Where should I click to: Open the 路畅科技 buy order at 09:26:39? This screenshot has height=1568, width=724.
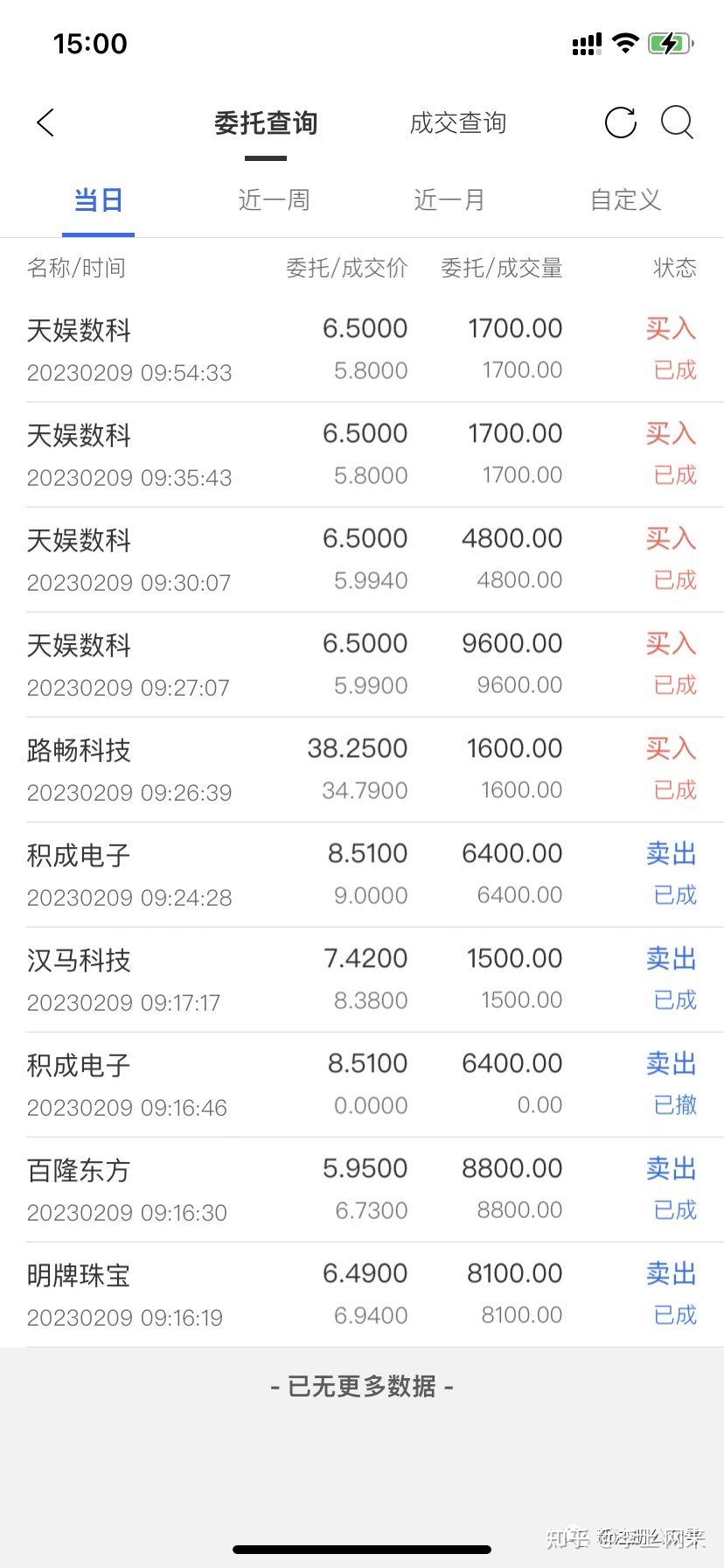point(362,770)
